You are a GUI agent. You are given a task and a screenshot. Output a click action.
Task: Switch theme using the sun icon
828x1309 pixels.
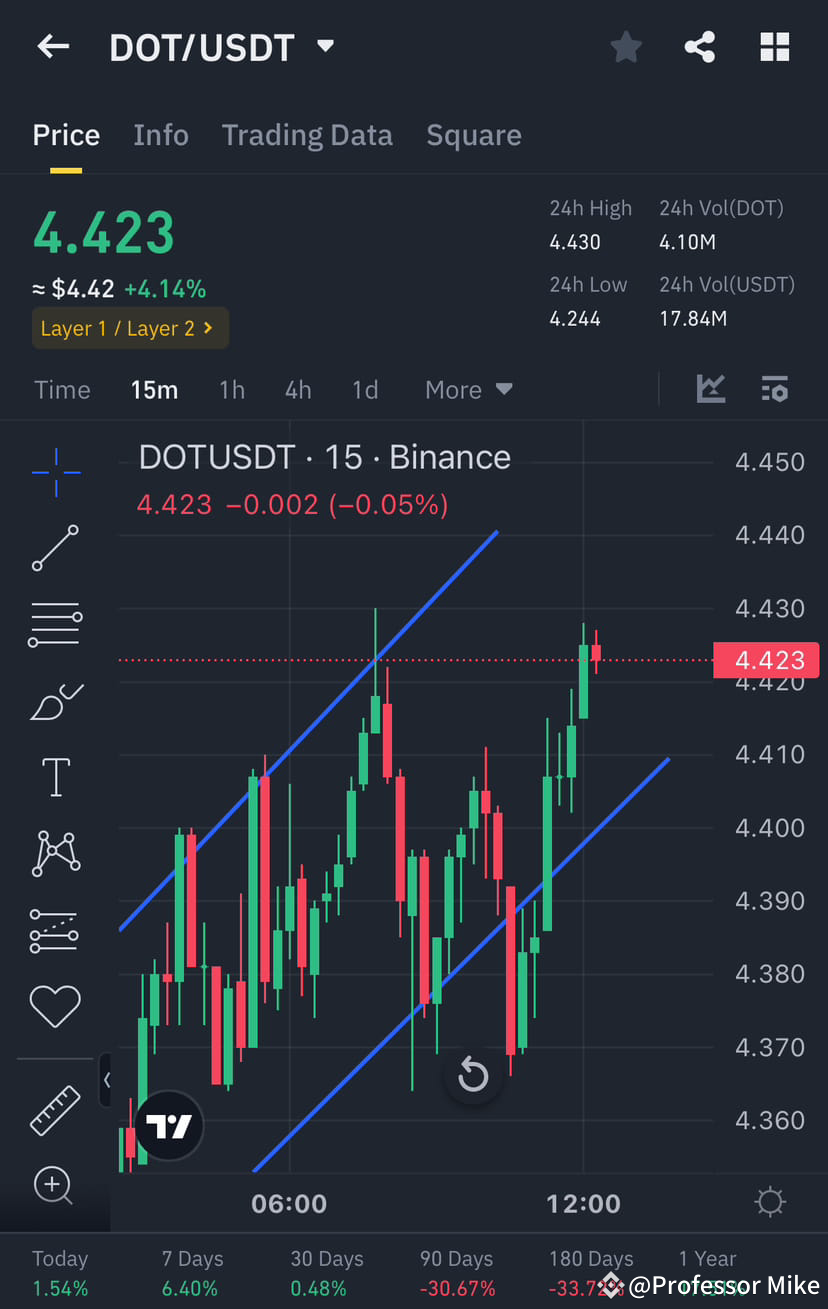(770, 1202)
